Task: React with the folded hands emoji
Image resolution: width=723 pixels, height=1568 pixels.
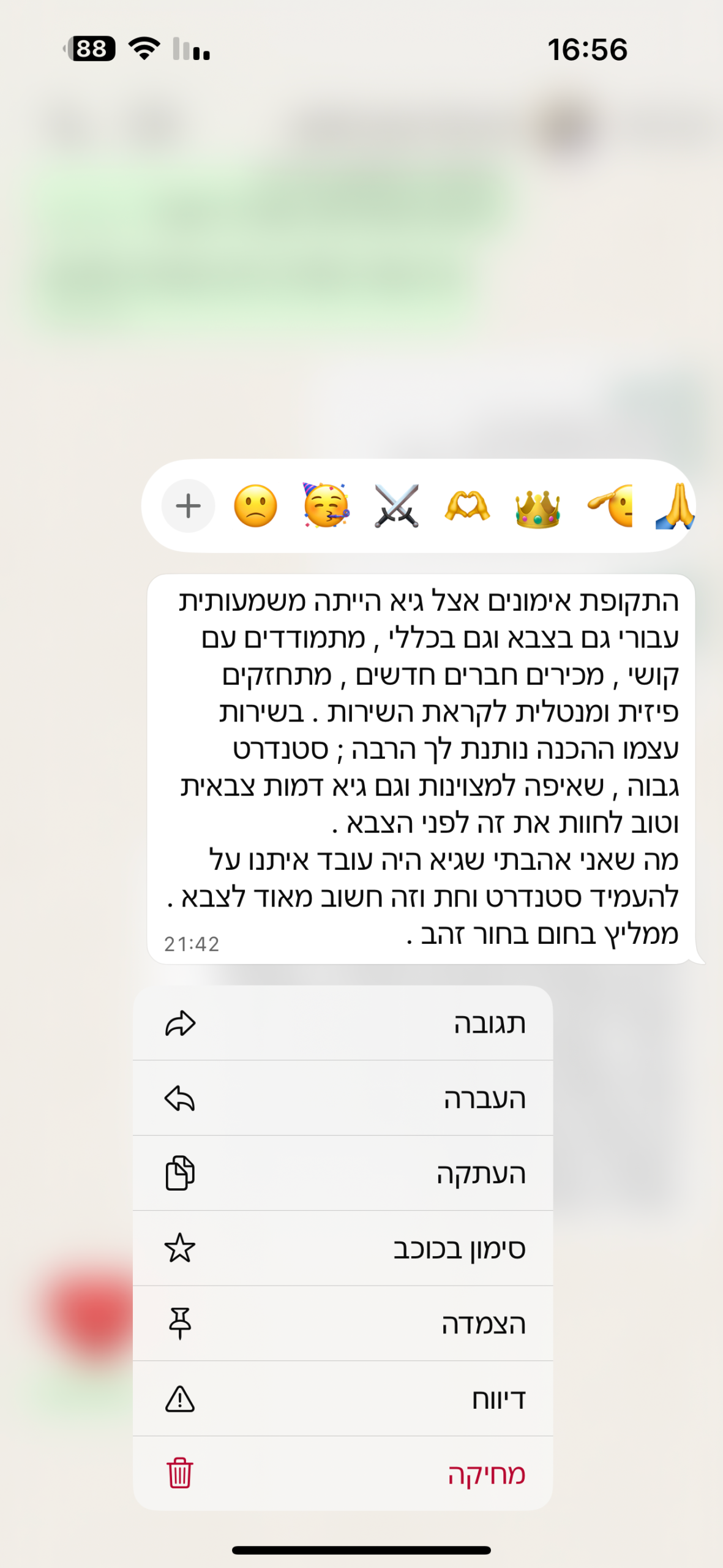Action: click(675, 506)
